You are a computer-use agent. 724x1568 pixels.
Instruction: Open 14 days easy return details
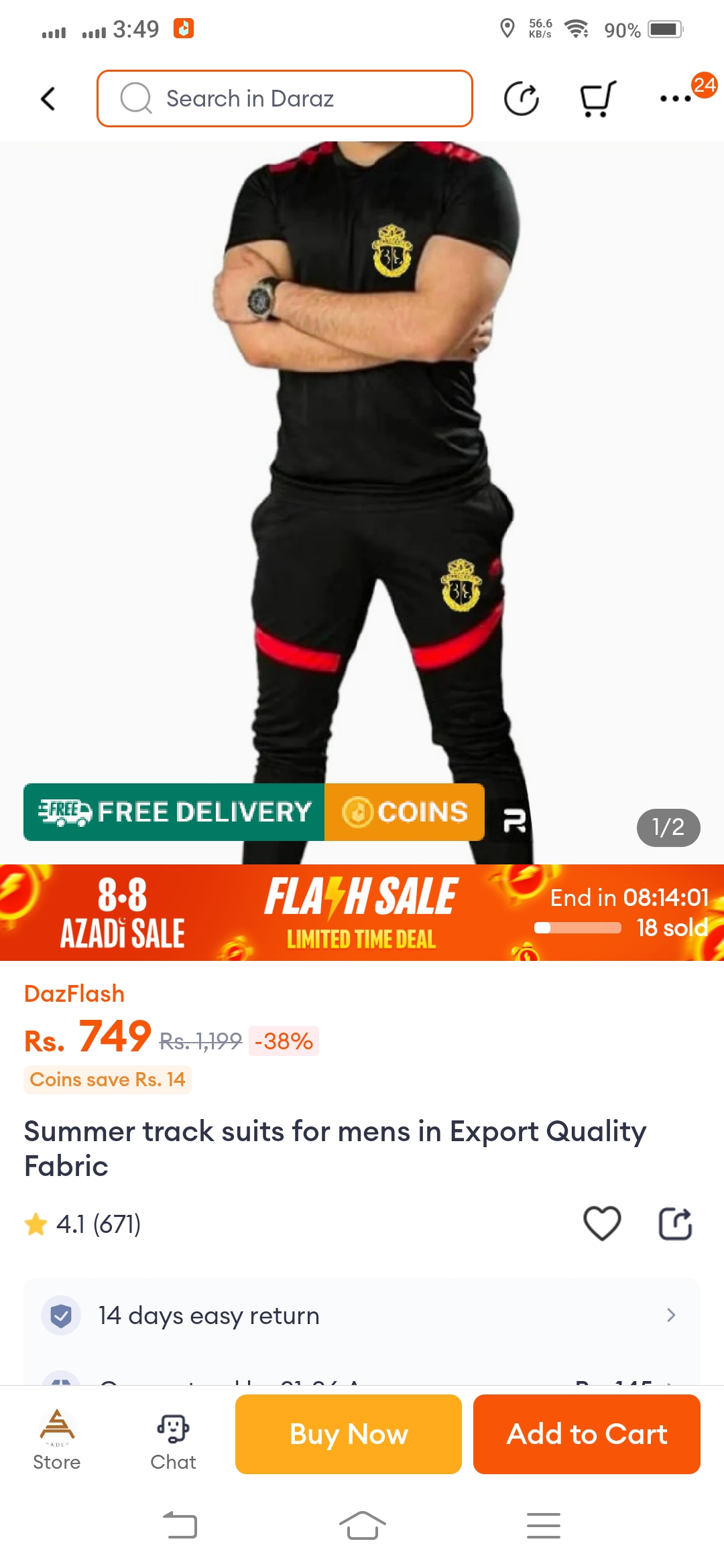point(362,1315)
